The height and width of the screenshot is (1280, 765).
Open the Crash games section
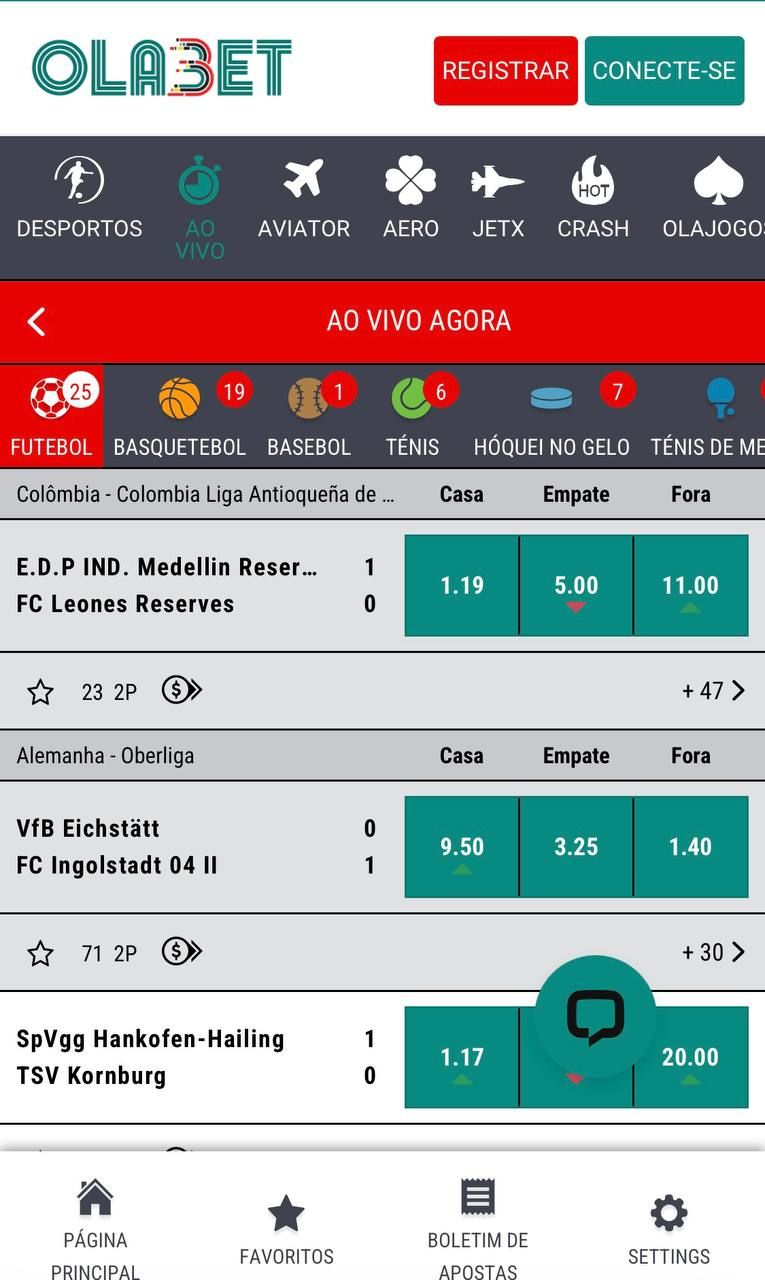593,198
